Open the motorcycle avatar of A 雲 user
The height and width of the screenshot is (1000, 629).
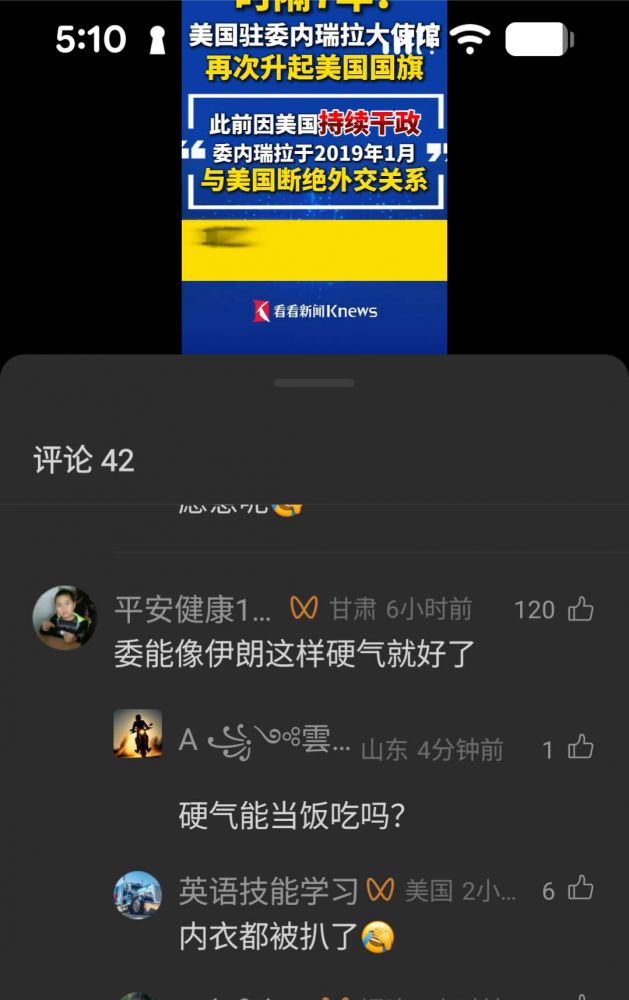point(138,734)
